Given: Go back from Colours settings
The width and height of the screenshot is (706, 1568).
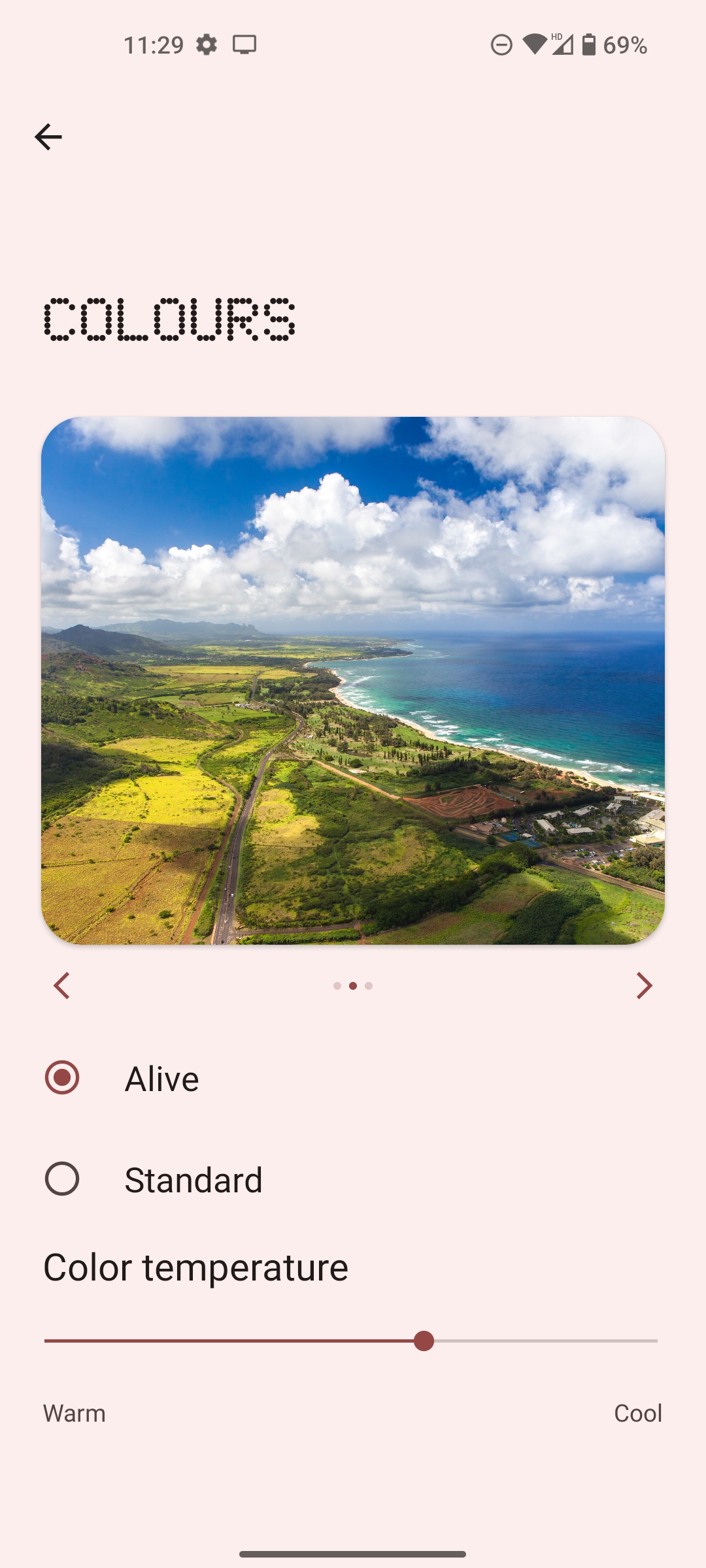Looking at the screenshot, I should (x=48, y=137).
